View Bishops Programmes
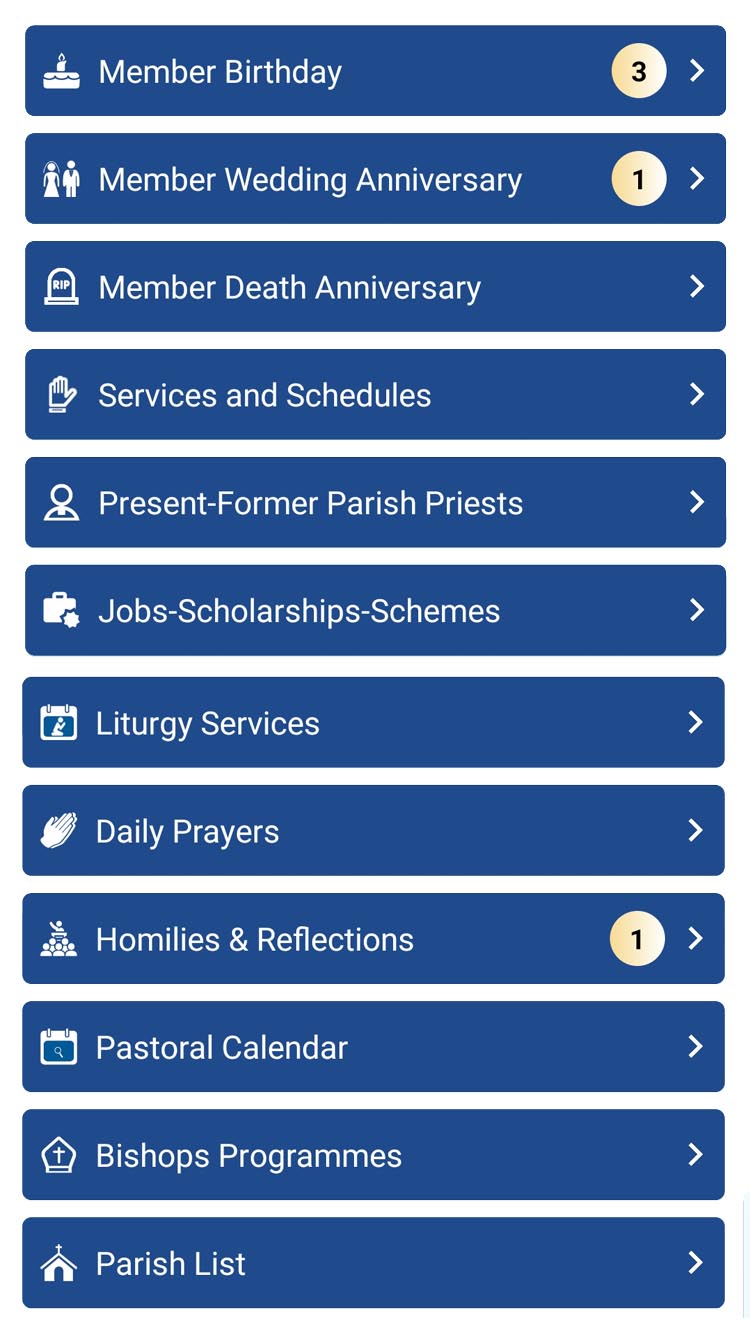The width and height of the screenshot is (750, 1334). 373,1155
